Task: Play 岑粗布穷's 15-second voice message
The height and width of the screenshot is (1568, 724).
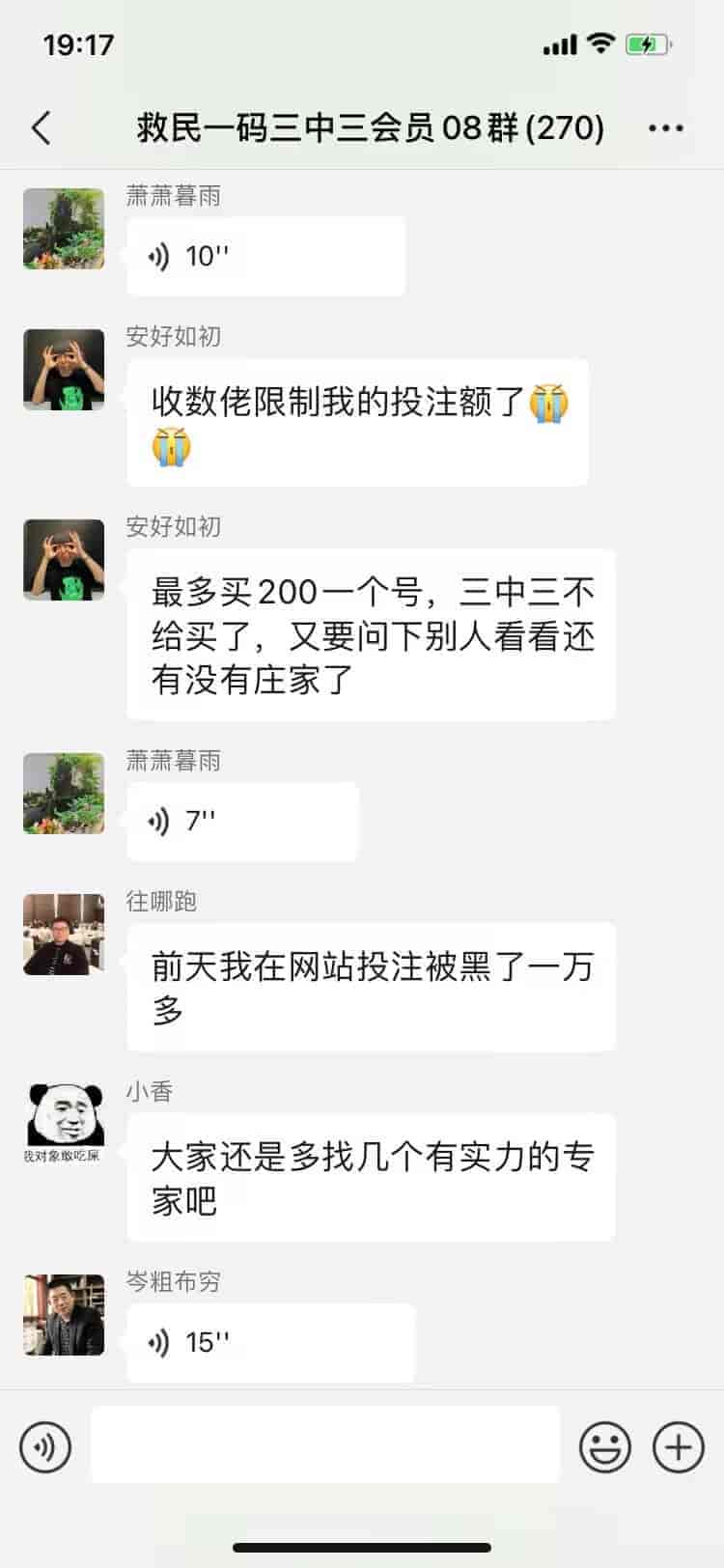Action: (x=270, y=1342)
